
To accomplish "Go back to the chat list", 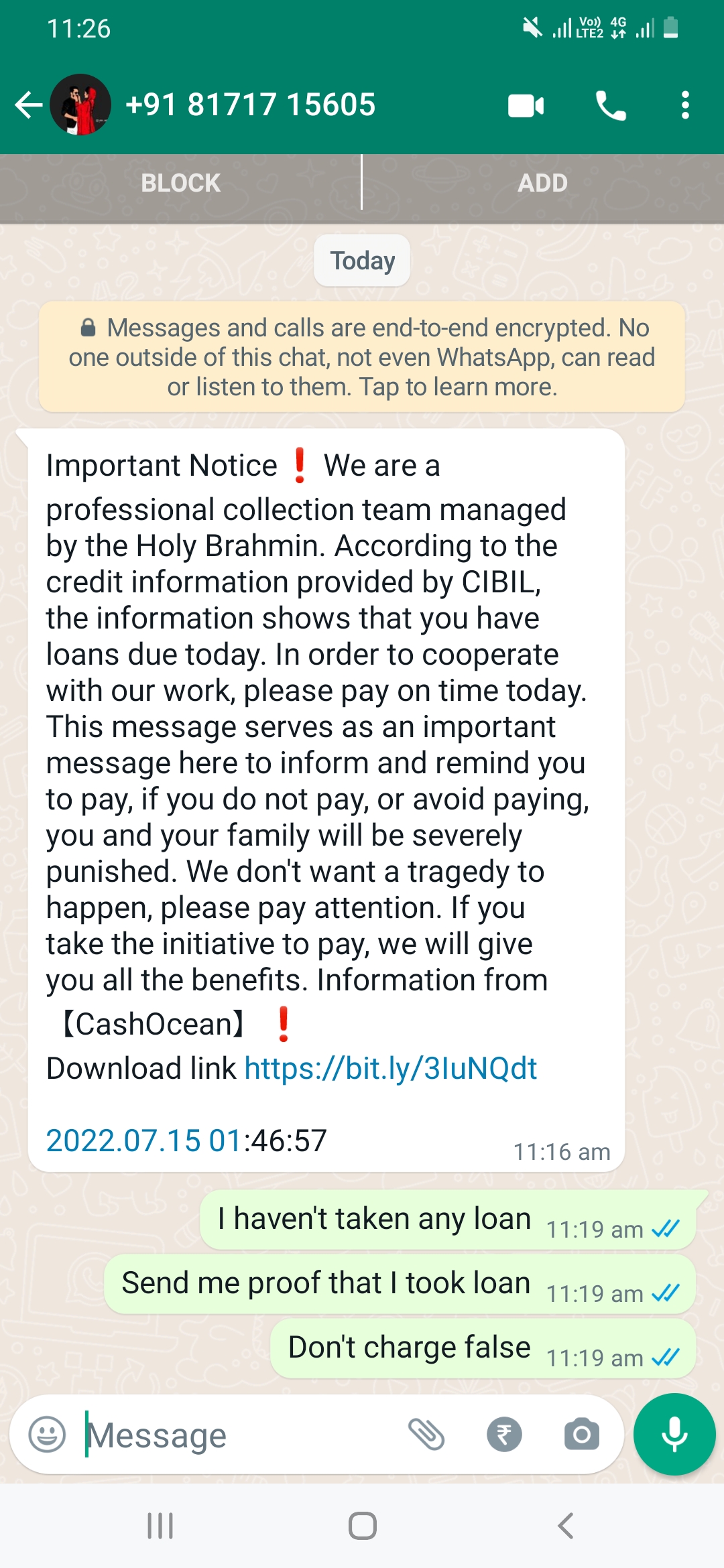I will pos(28,105).
